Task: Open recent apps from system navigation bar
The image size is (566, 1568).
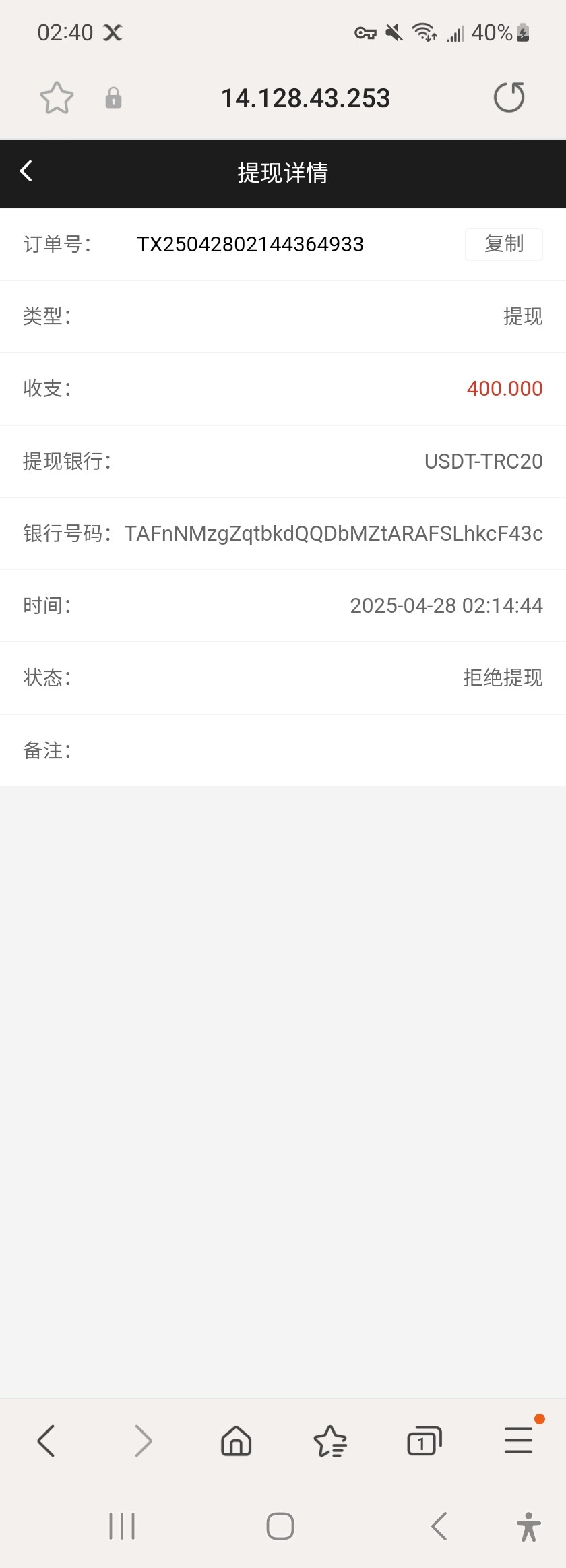Action: click(122, 1526)
